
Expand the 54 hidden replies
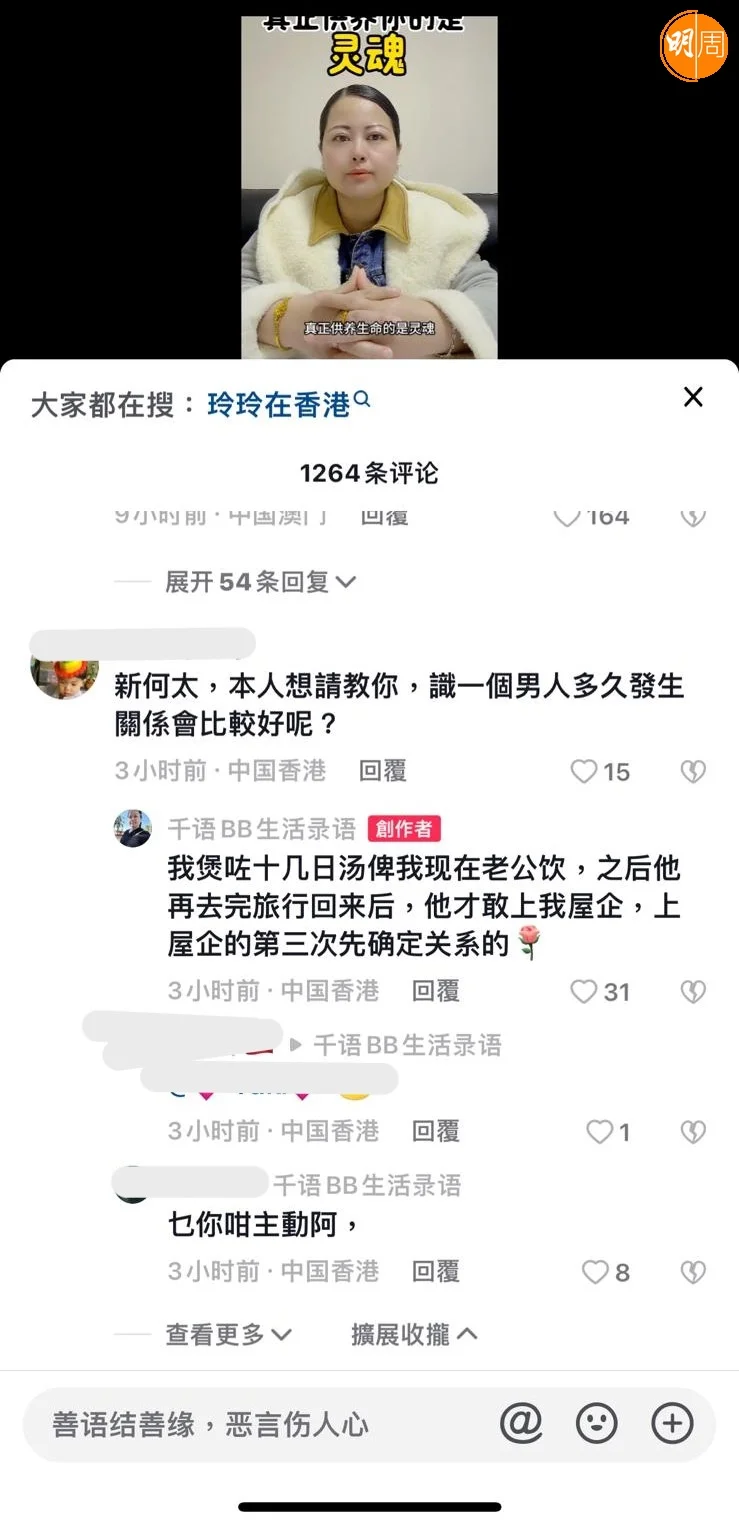coord(259,581)
